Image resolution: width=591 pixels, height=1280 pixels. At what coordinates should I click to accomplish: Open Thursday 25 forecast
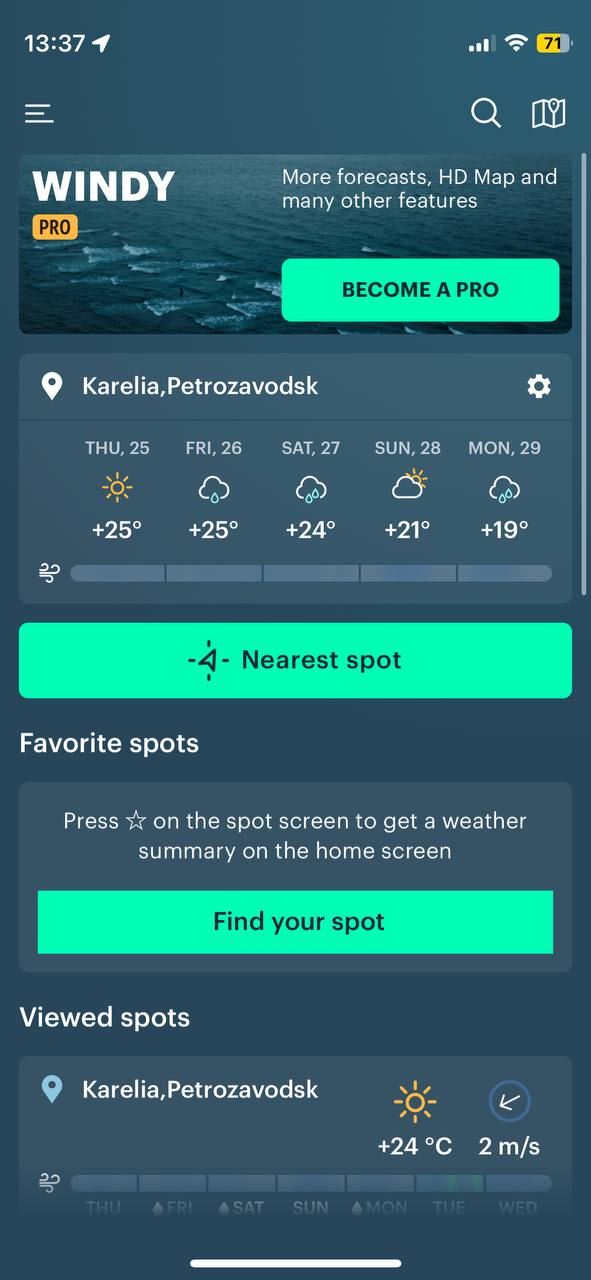click(x=118, y=491)
